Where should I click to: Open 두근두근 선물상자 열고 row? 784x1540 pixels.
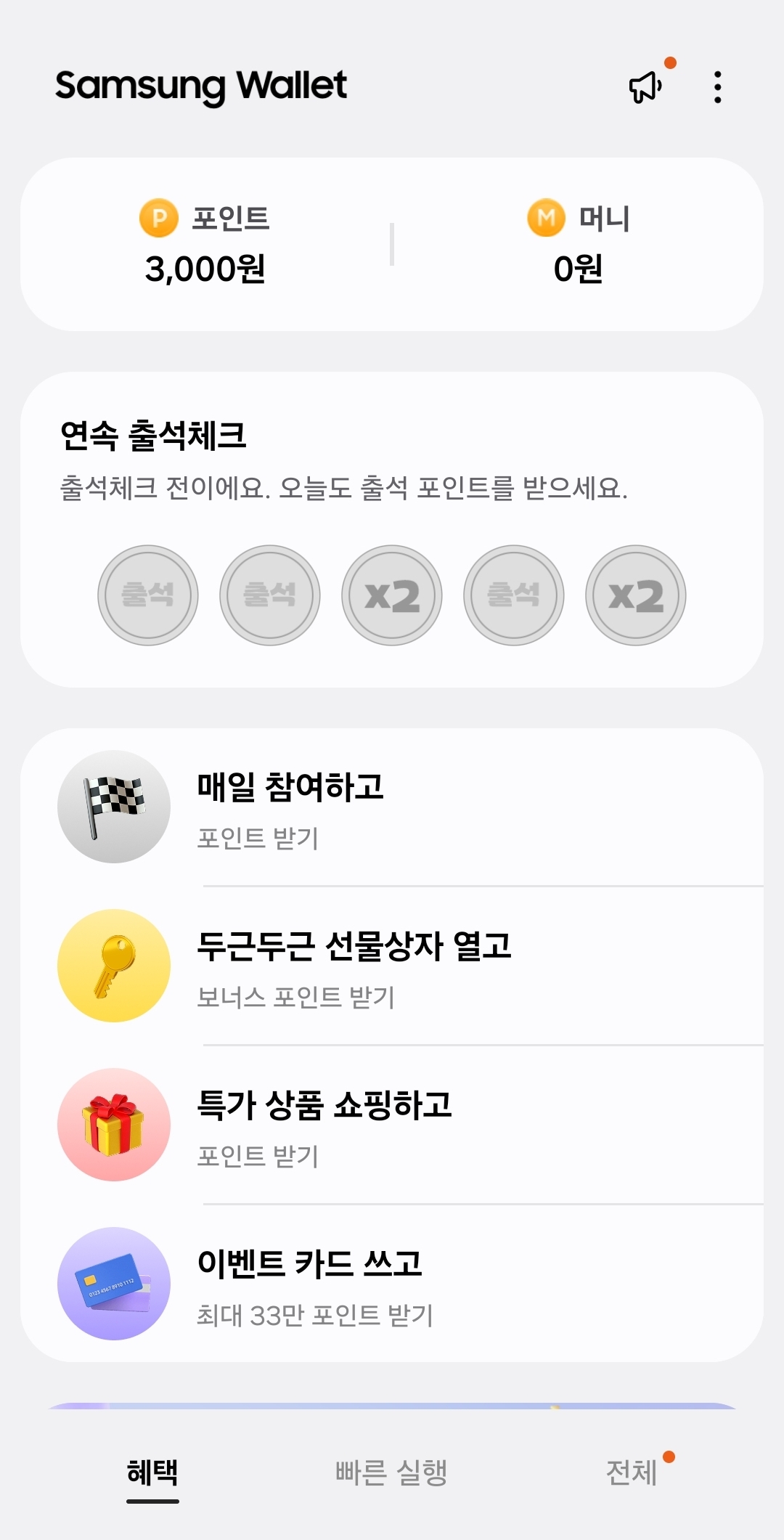(392, 966)
